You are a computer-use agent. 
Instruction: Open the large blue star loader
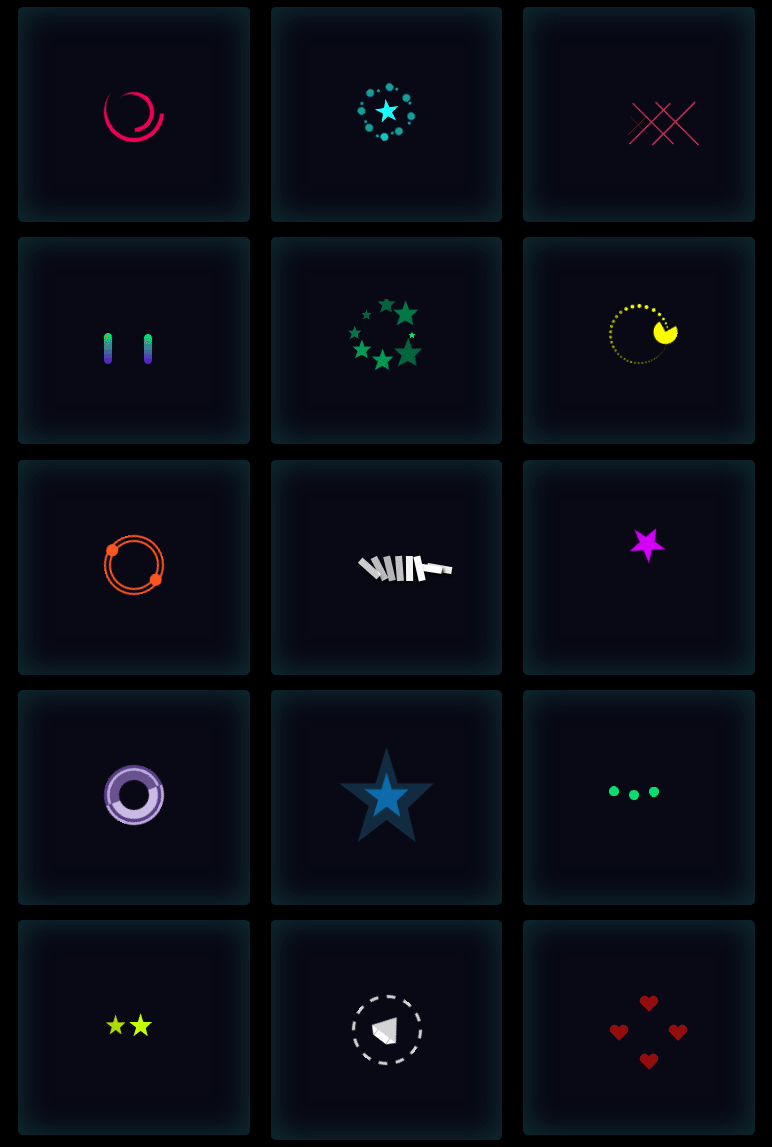pyautogui.click(x=386, y=796)
